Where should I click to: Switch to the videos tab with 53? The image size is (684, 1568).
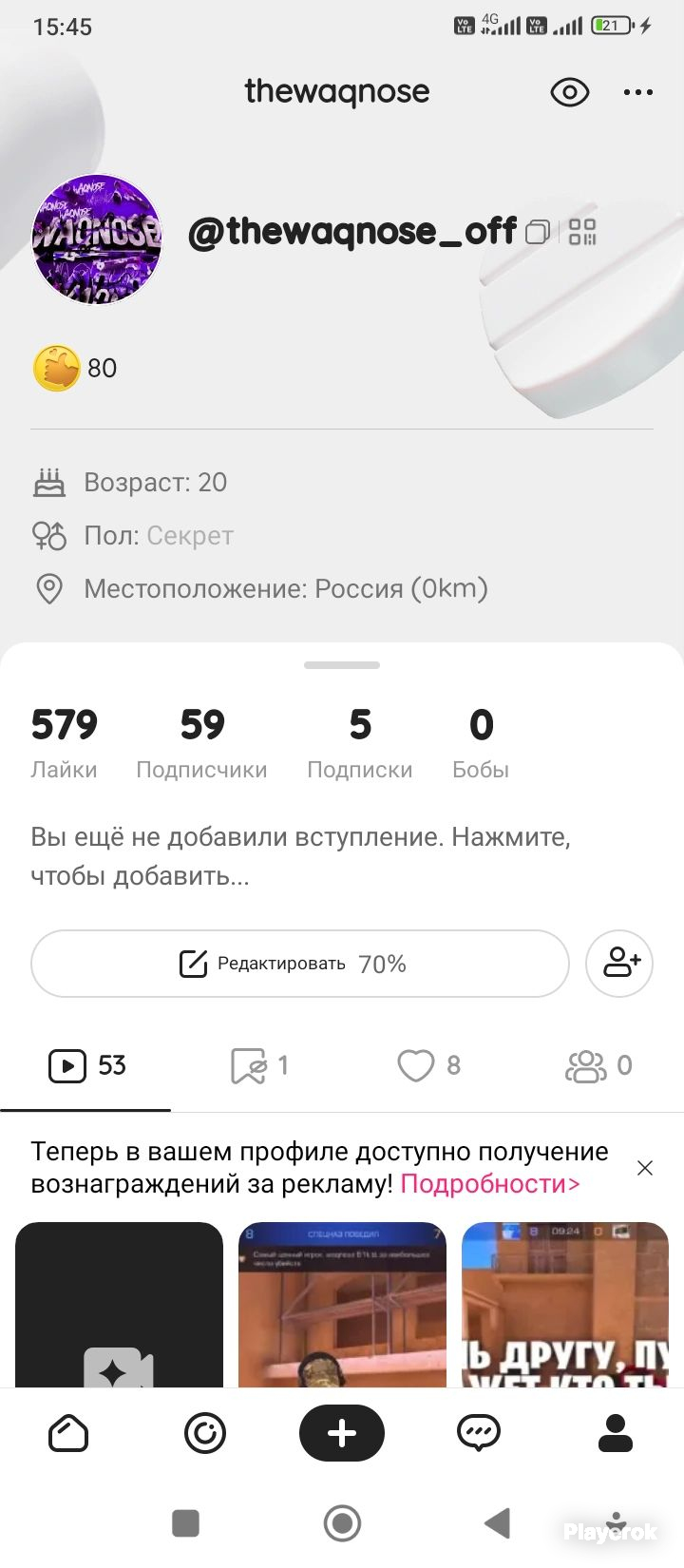click(86, 1065)
